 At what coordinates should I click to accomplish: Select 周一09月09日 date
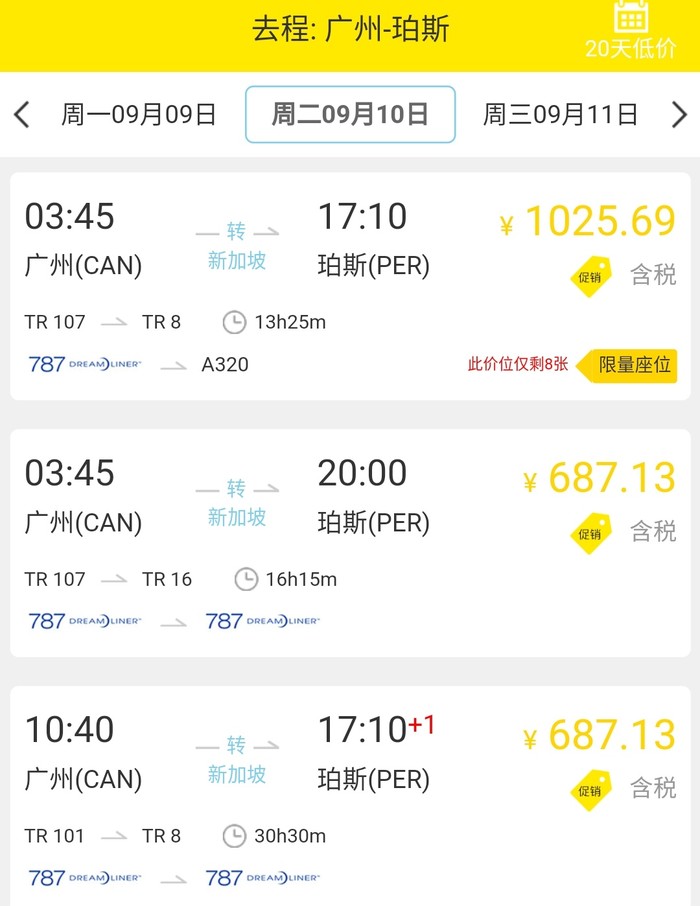[x=139, y=115]
